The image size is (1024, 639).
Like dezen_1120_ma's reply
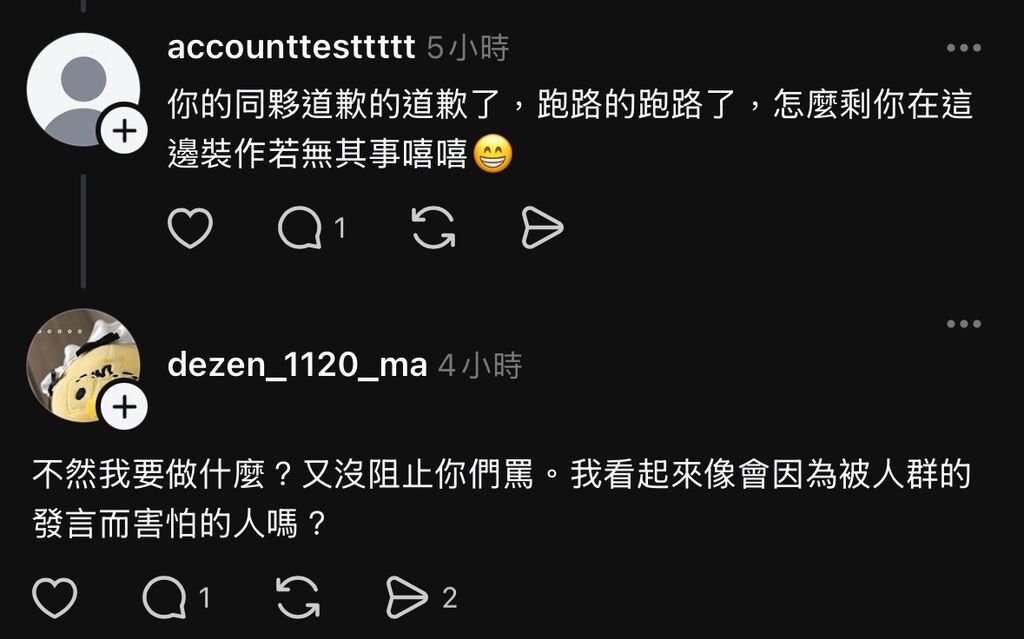pyautogui.click(x=55, y=598)
